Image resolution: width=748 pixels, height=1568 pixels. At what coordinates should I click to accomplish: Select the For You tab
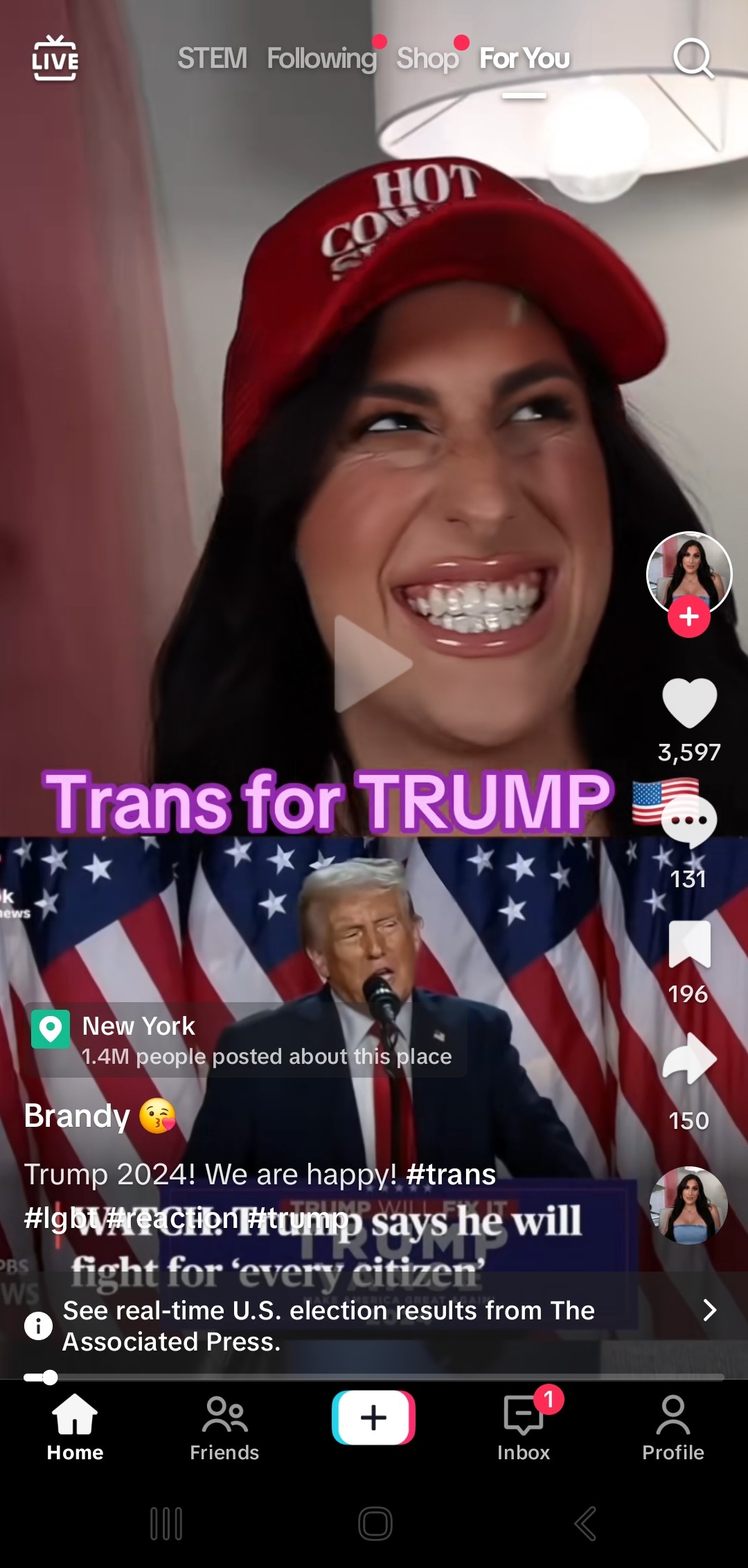(x=524, y=59)
